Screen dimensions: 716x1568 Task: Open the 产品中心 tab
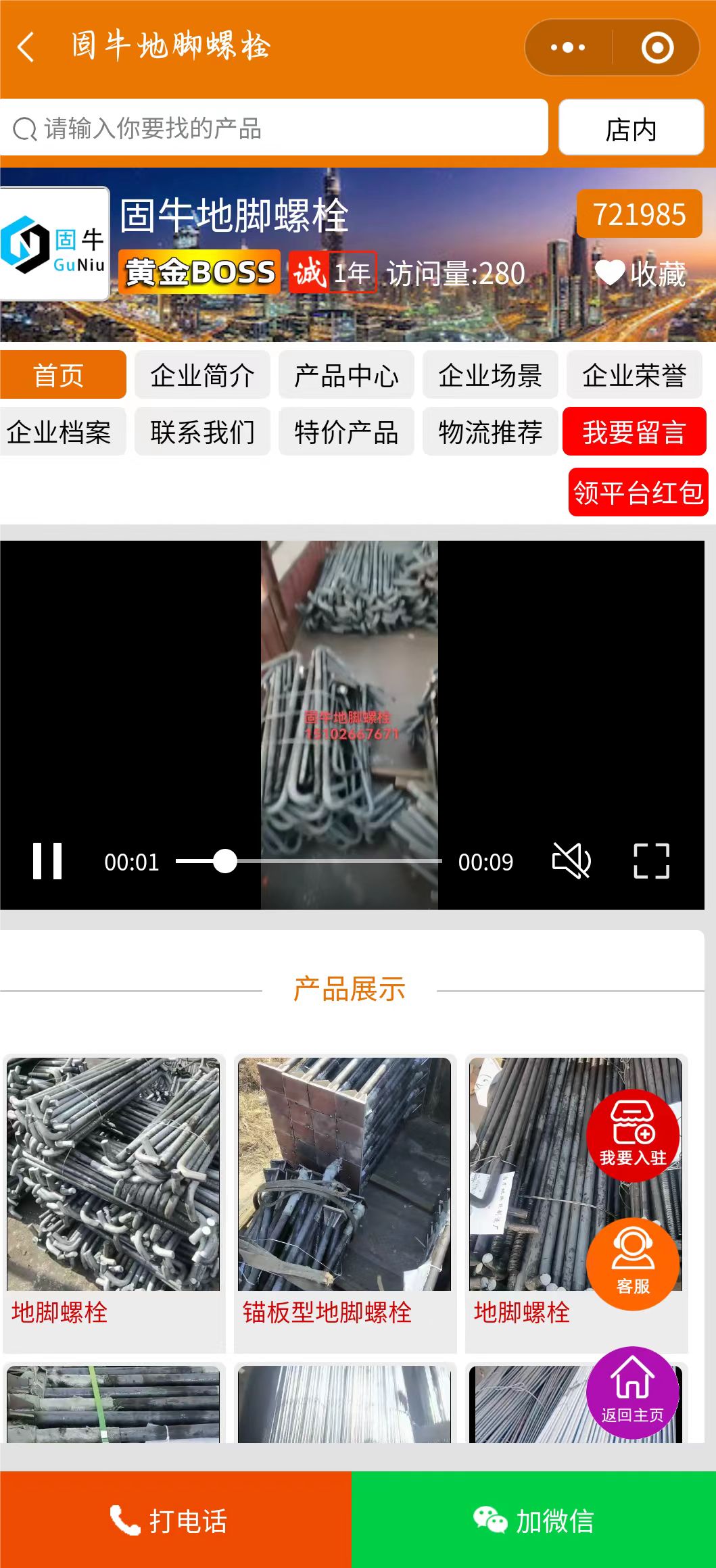[x=346, y=375]
